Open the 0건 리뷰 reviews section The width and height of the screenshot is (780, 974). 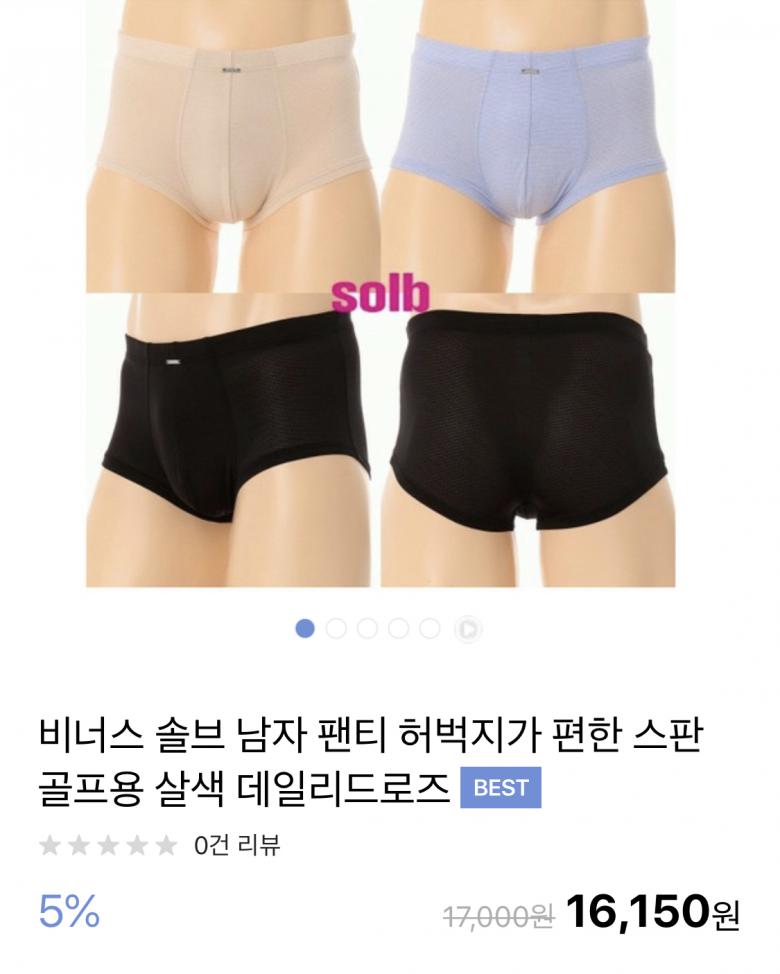[237, 845]
